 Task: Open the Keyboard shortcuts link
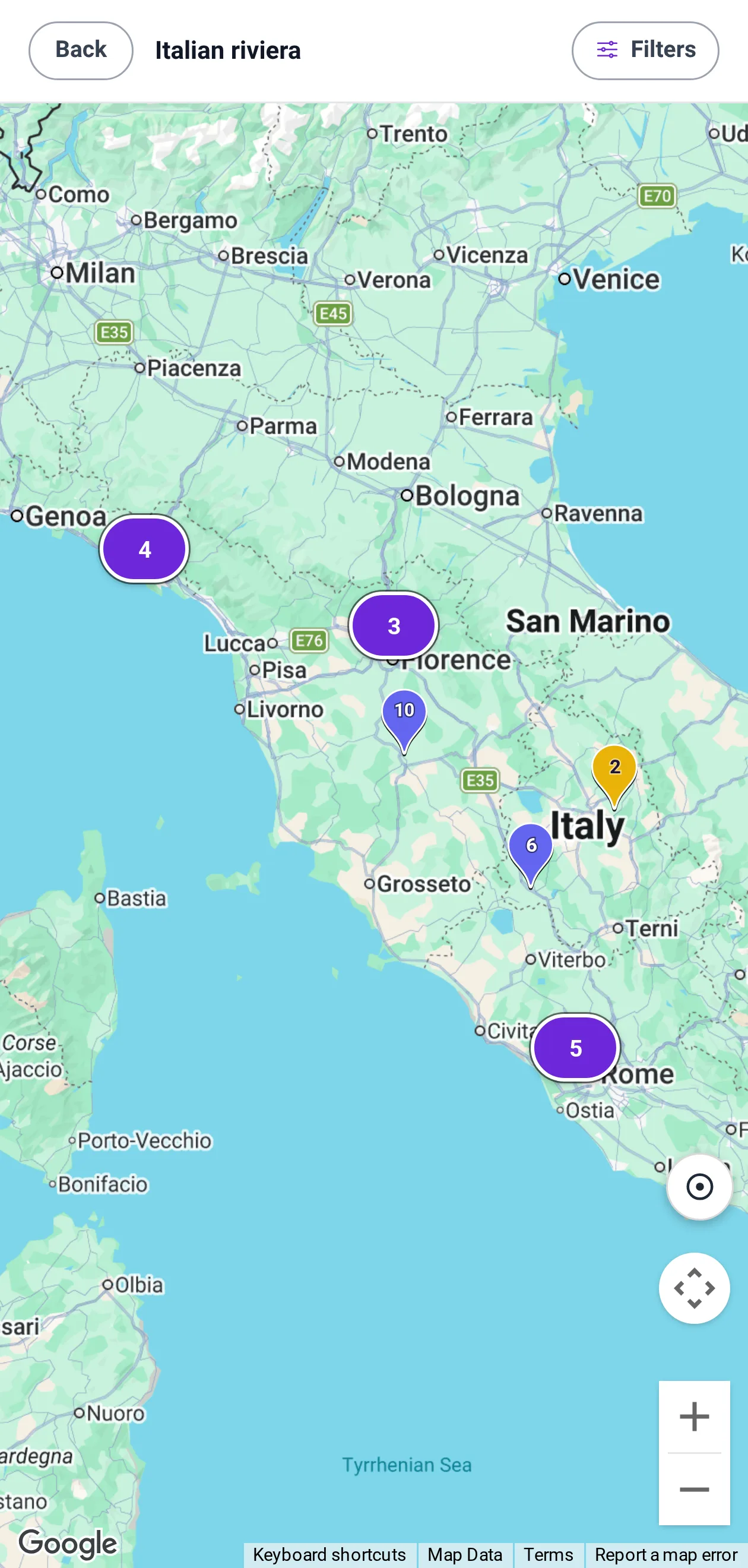pyautogui.click(x=329, y=1554)
